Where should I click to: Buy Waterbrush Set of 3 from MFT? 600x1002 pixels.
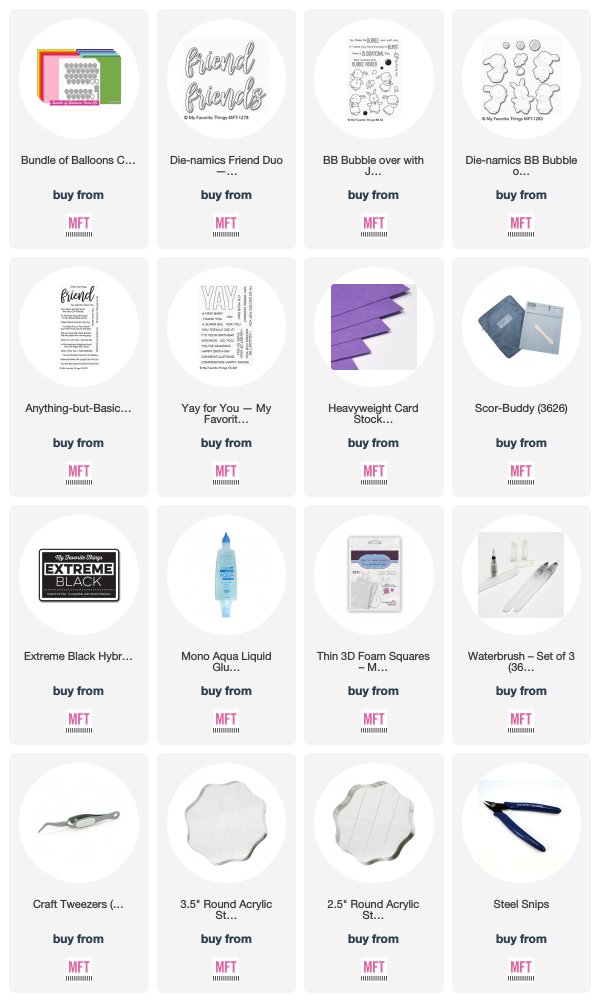[x=521, y=722]
